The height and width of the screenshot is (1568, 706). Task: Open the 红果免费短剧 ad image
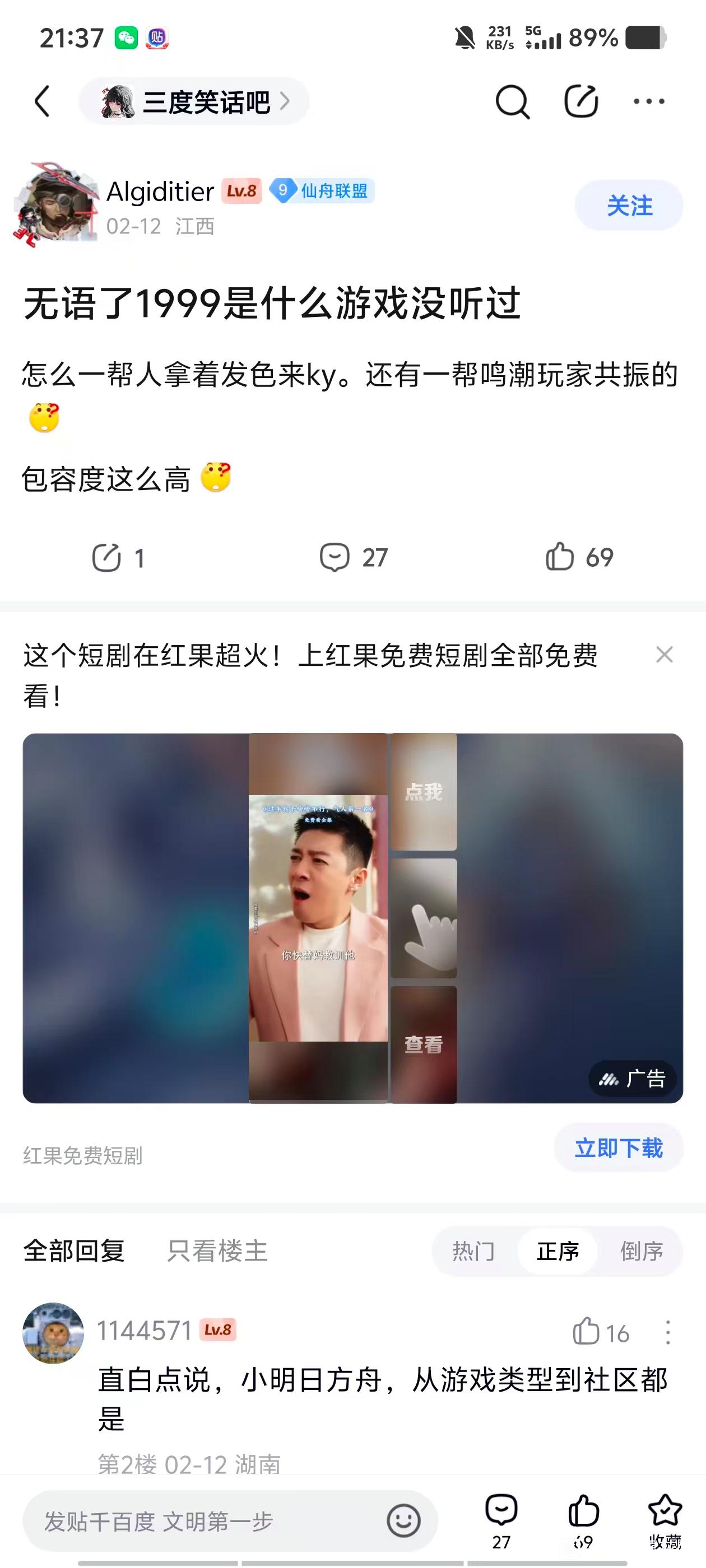(x=352, y=918)
